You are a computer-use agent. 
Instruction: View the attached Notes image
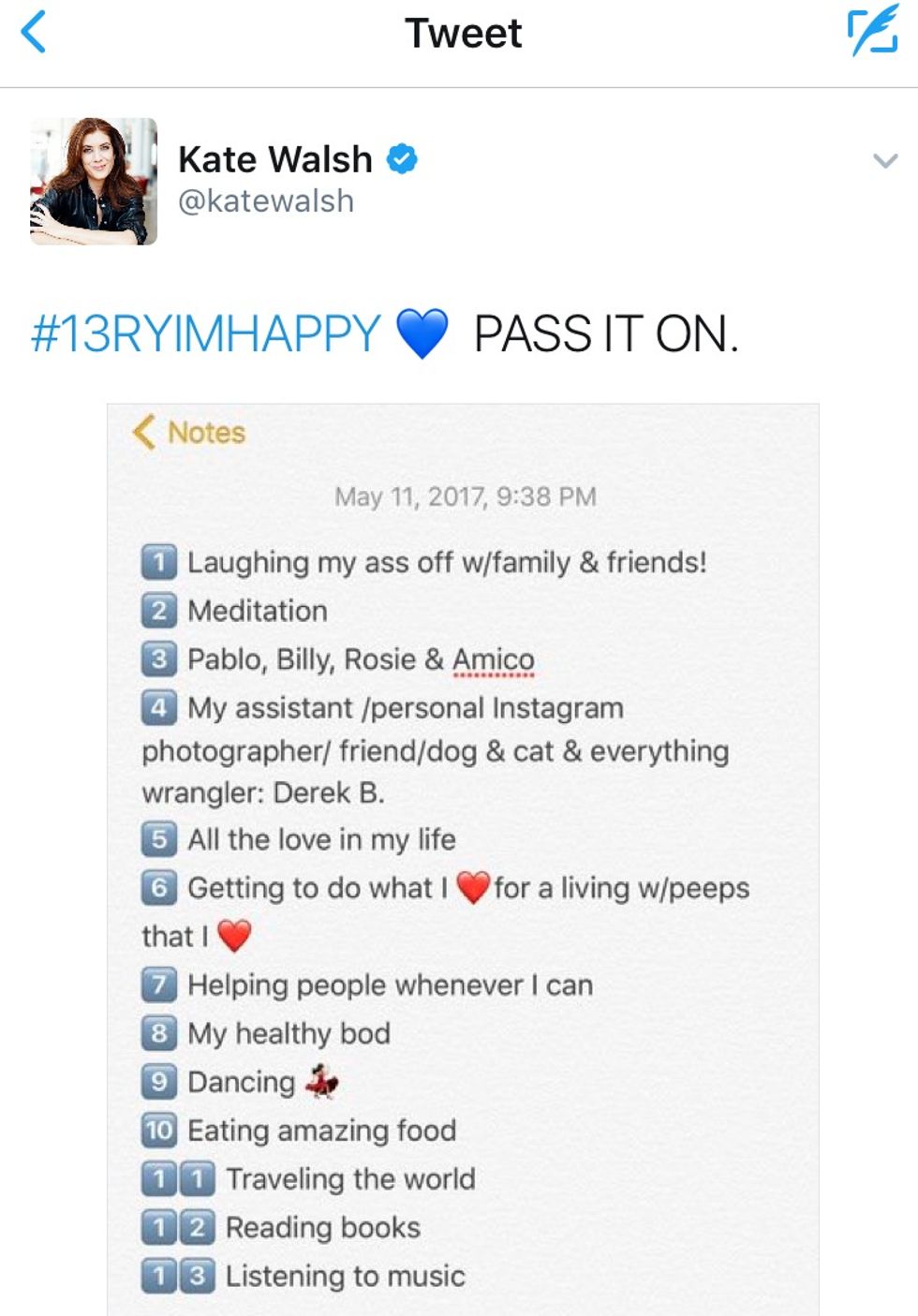[x=463, y=859]
